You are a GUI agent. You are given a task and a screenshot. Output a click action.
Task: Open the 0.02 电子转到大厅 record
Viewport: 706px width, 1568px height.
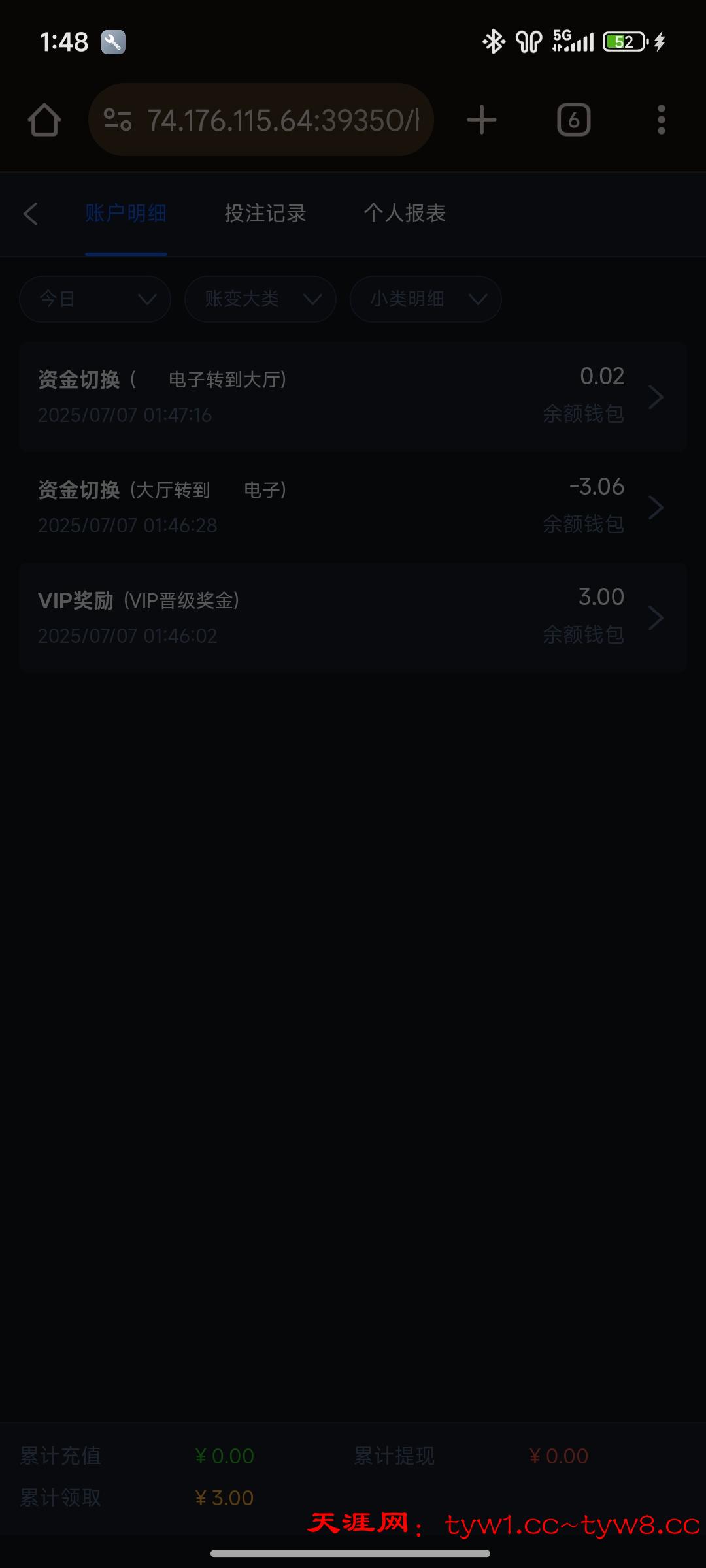(353, 397)
